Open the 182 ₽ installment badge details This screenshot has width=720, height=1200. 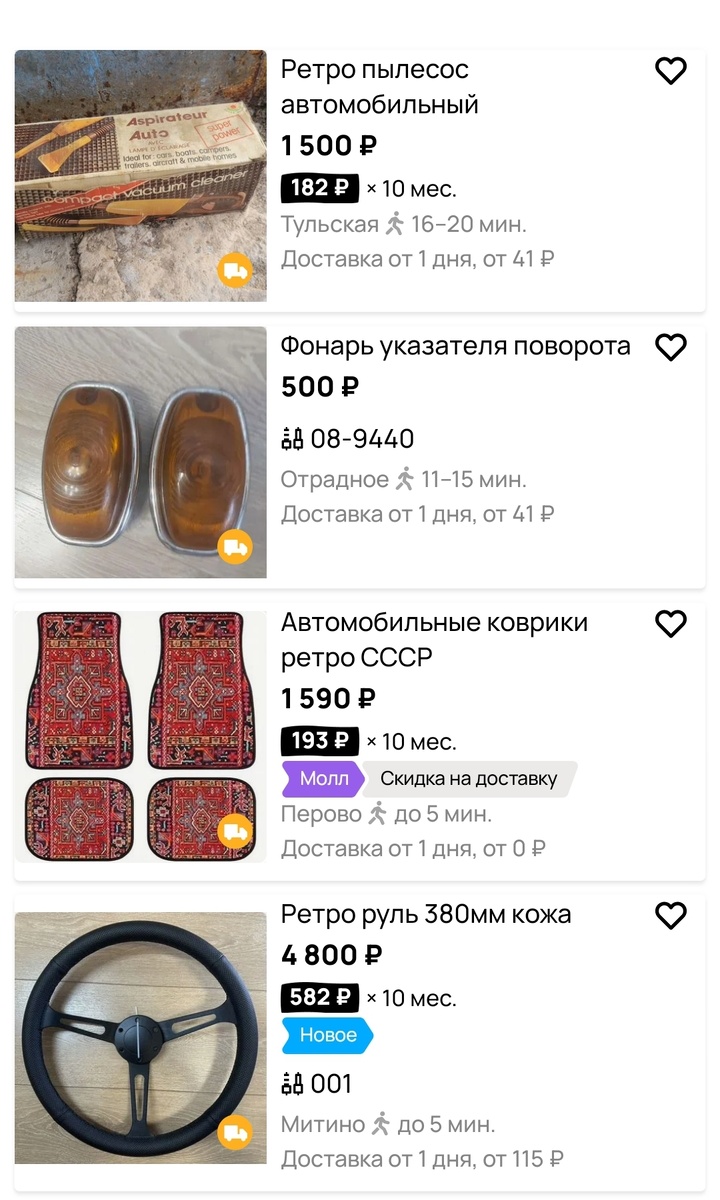click(319, 189)
